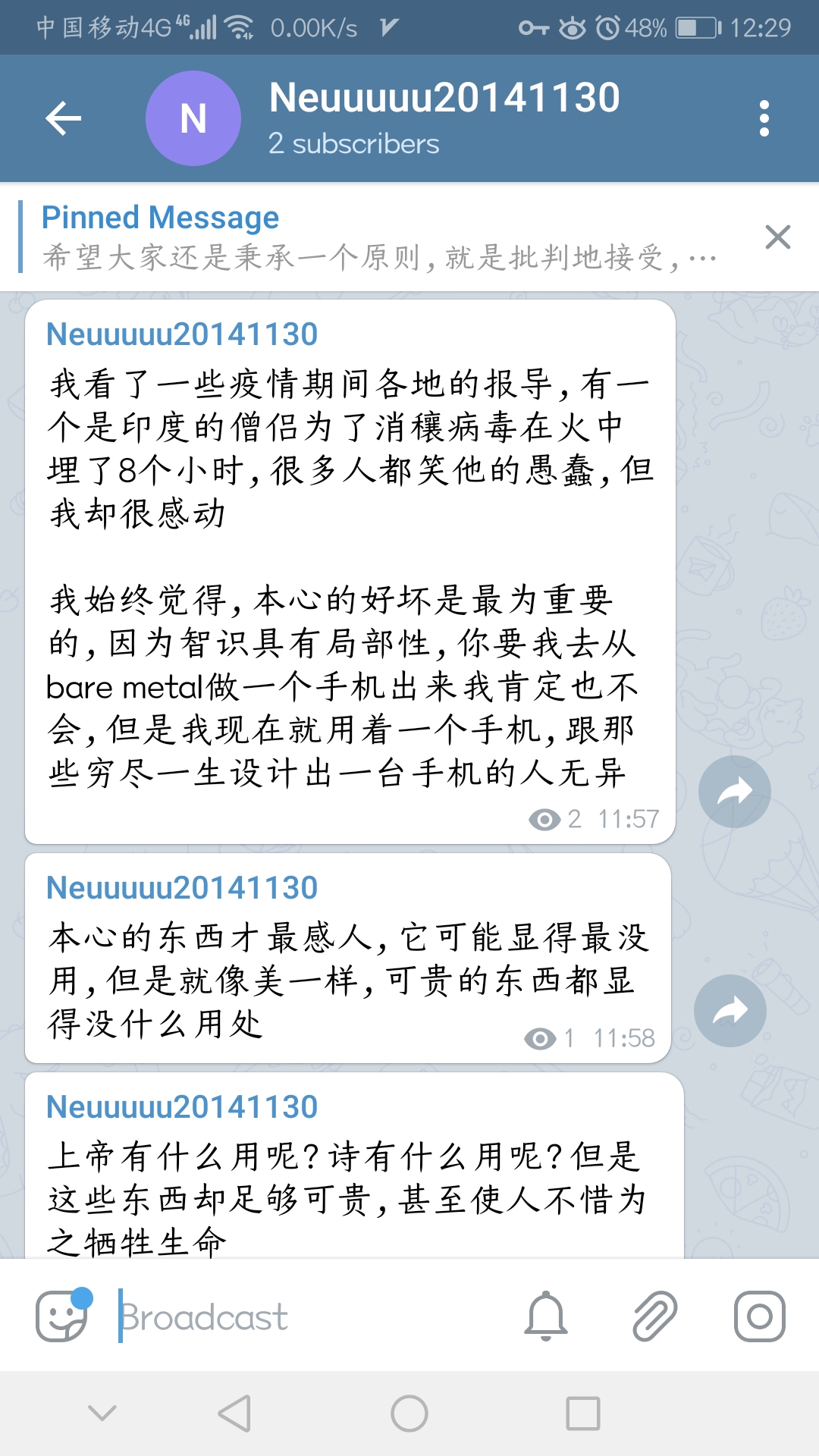The height and width of the screenshot is (1456, 819).
Task: Open channel profile via N avatar
Action: point(193,118)
